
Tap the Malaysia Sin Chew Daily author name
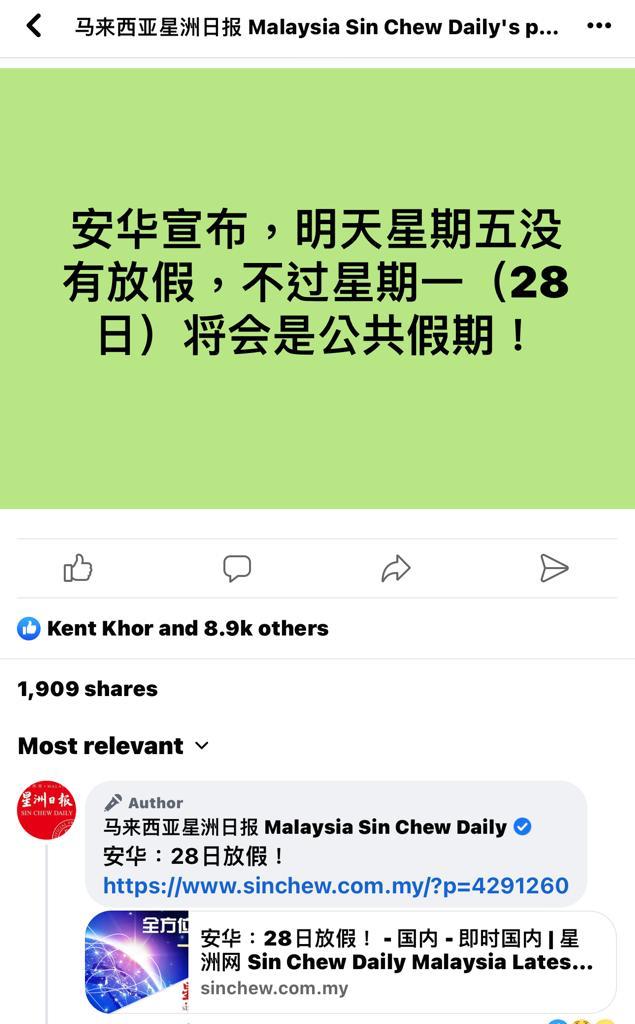click(305, 827)
